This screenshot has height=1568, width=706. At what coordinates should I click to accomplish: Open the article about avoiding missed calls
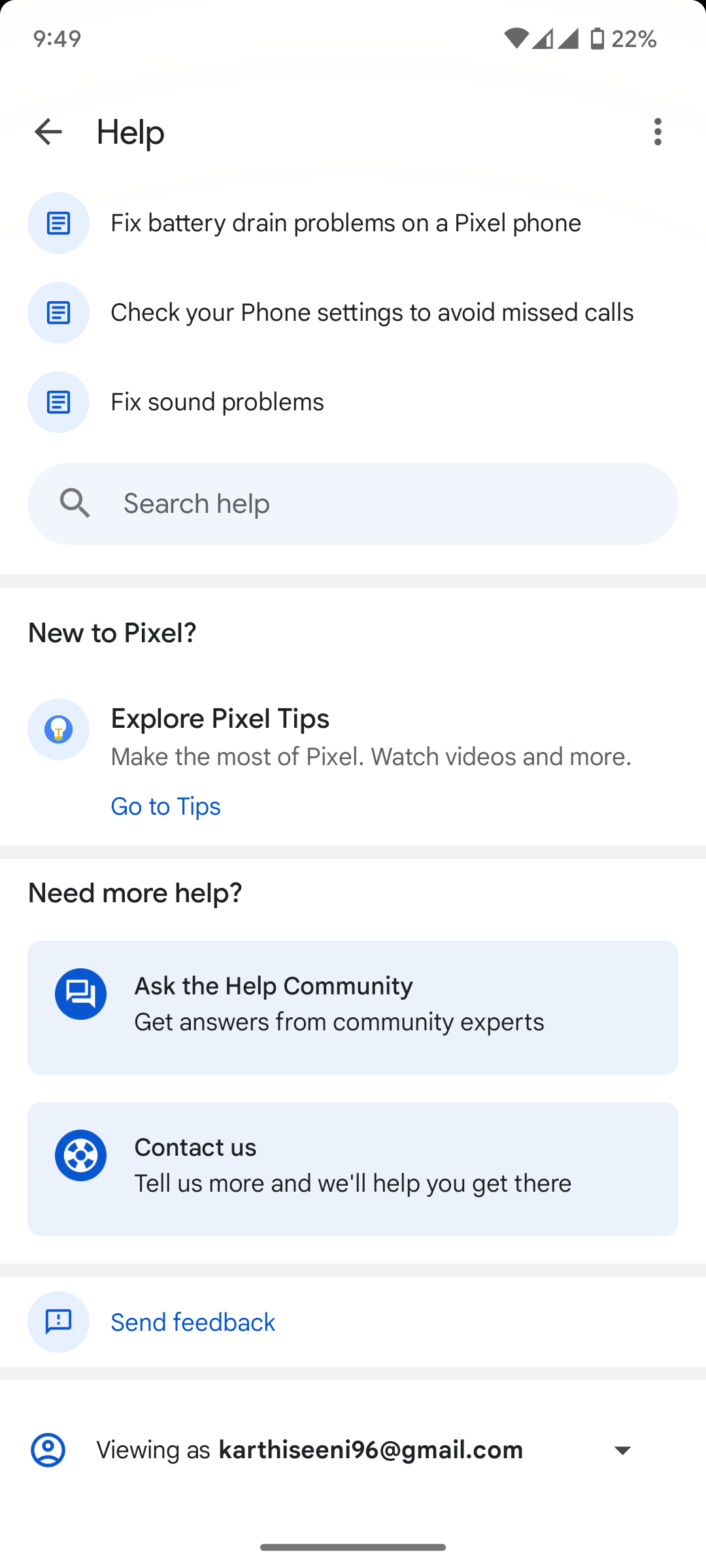pyautogui.click(x=371, y=313)
